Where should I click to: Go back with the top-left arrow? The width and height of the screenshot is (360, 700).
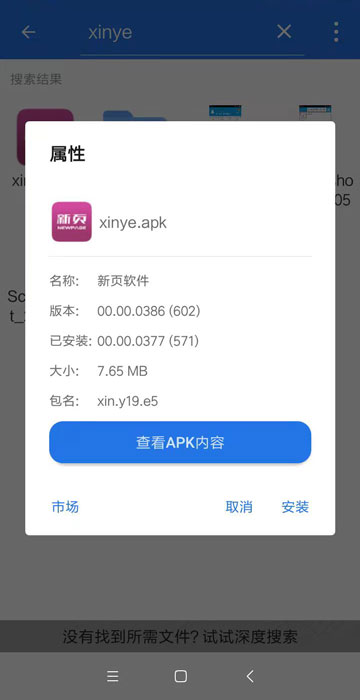29,32
